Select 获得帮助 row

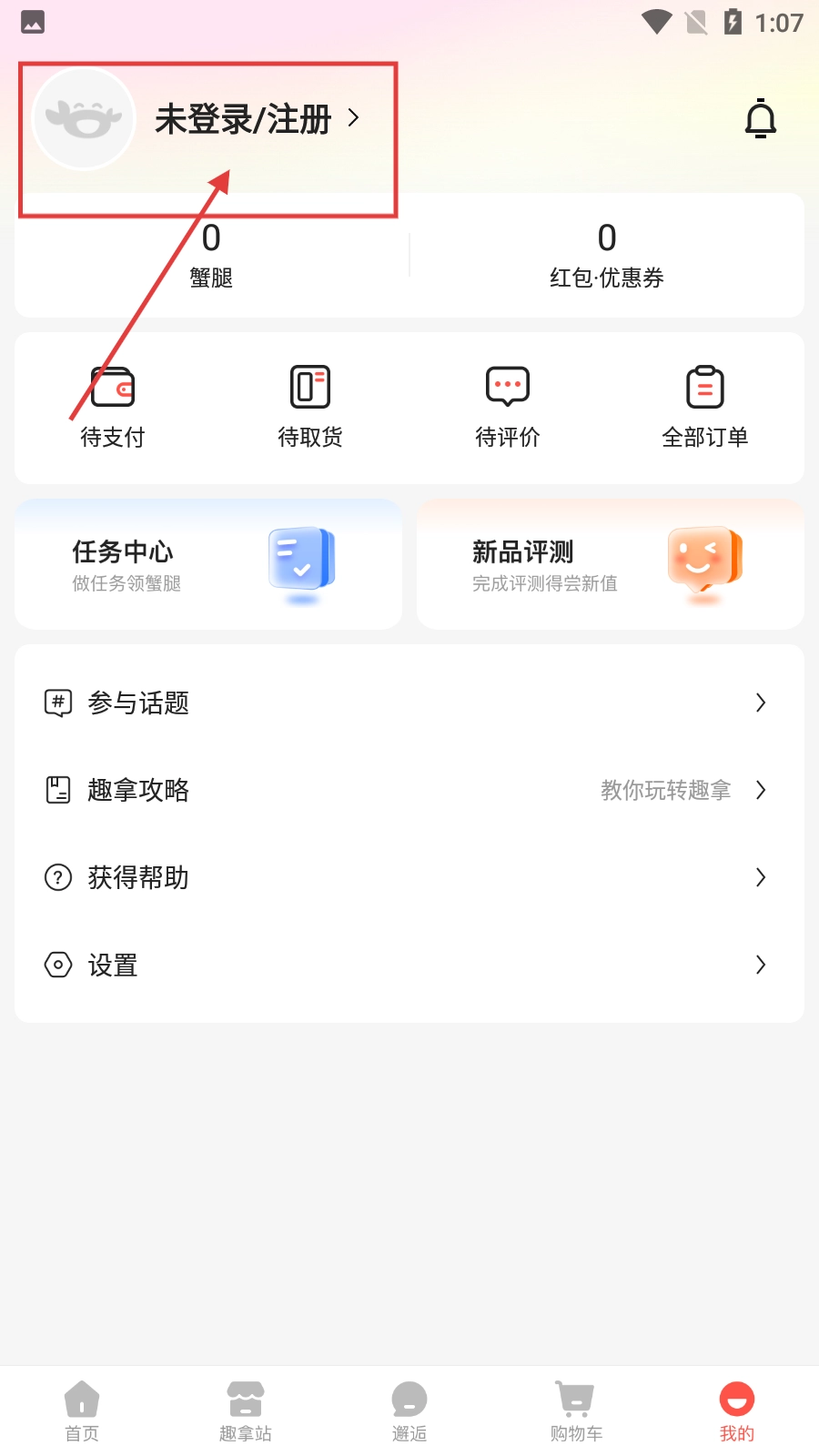[x=409, y=877]
